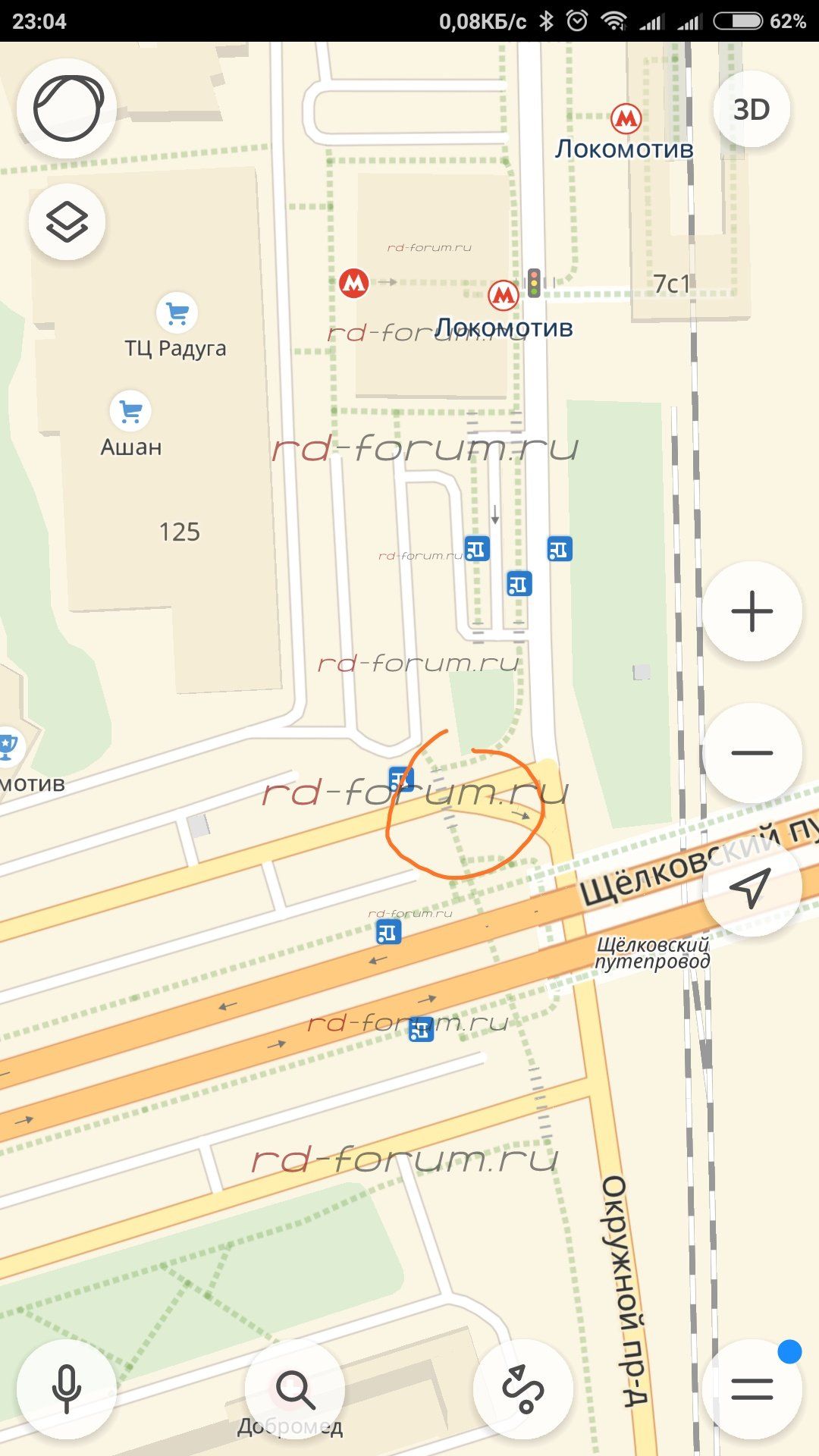This screenshot has height=1456, width=819.
Task: Open the main menu button
Action: pos(752,1389)
